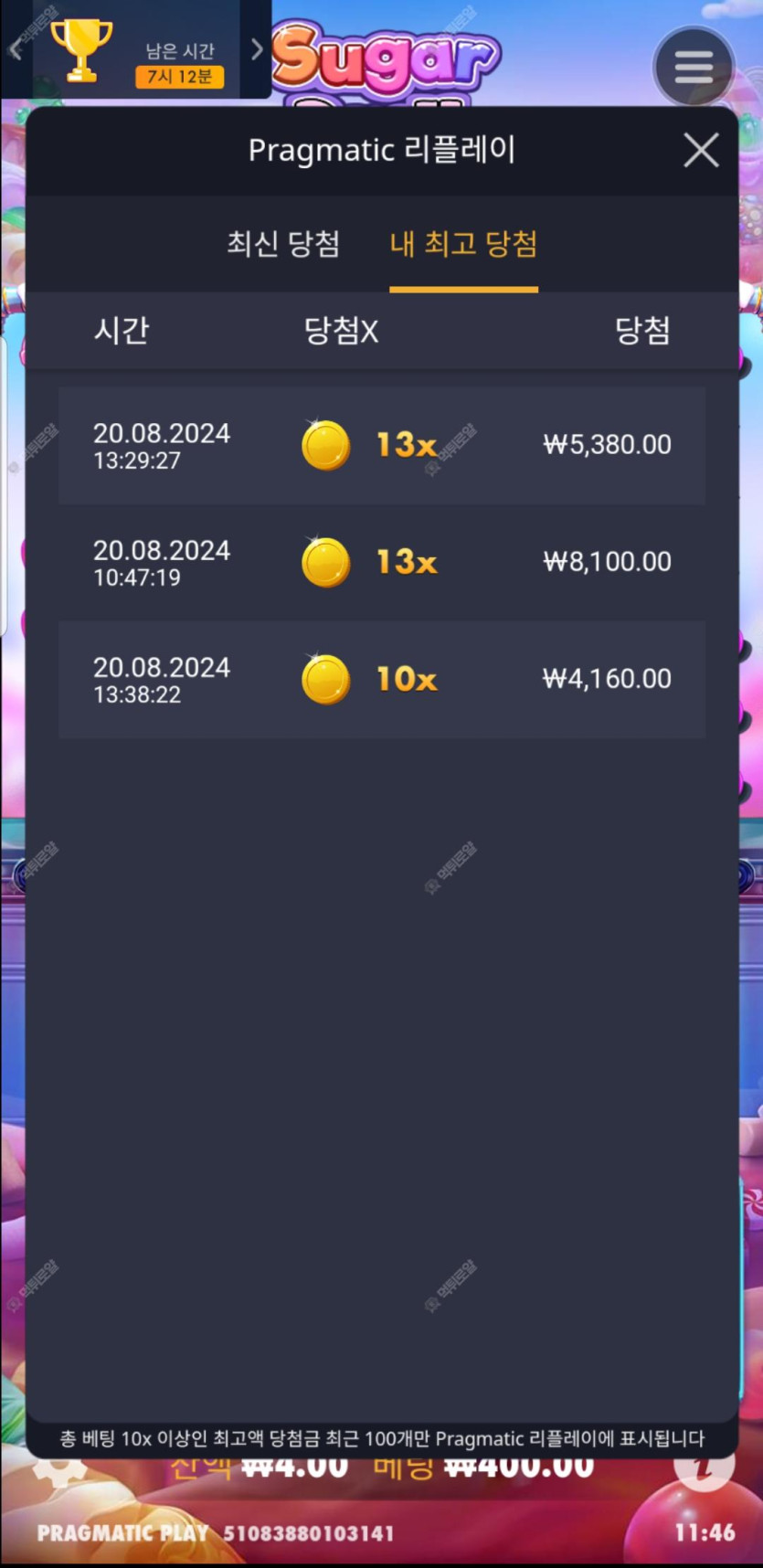Screen dimensions: 763x1568
Task: Go to next tournament banner arrow
Action: (257, 49)
